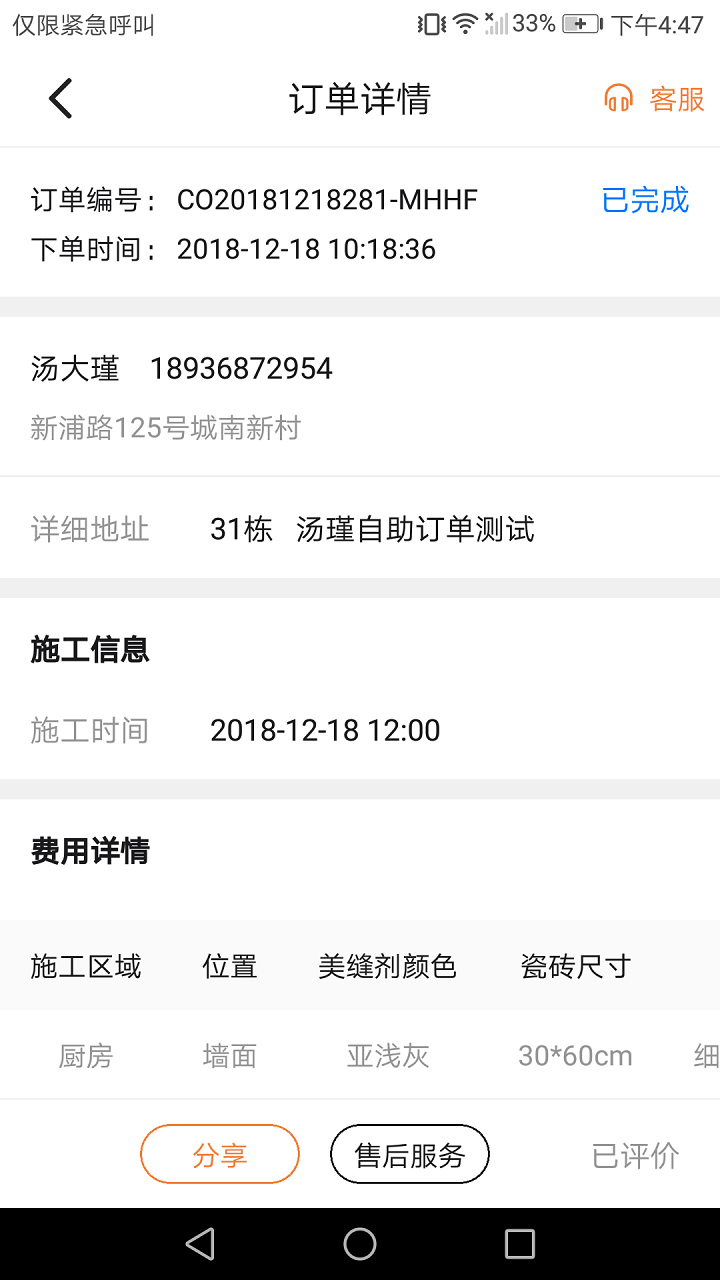Viewport: 720px width, 1280px height.
Task: Go back using the header arrow
Action: tap(61, 99)
